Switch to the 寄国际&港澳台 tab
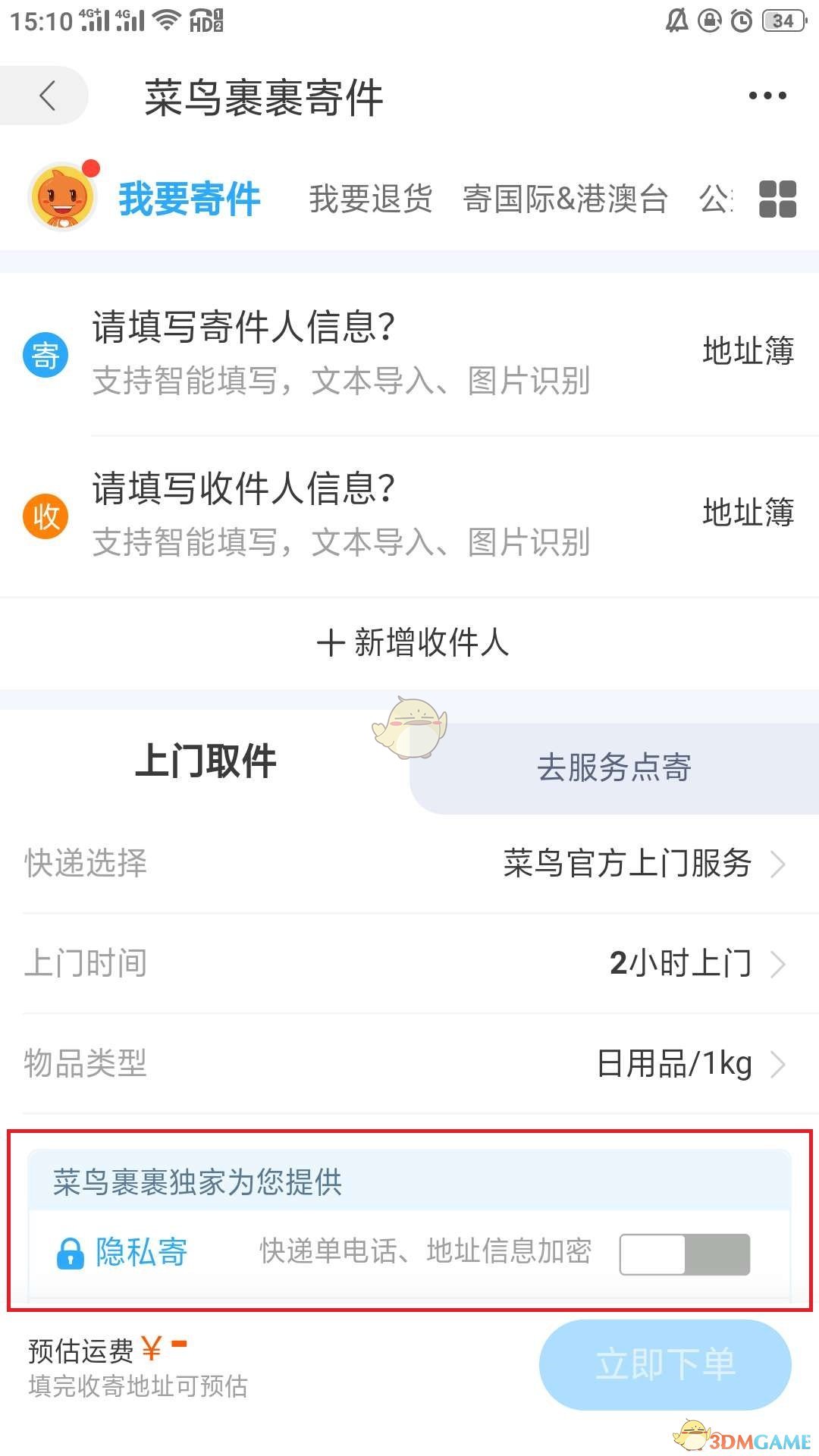The image size is (819, 1456). point(565,199)
